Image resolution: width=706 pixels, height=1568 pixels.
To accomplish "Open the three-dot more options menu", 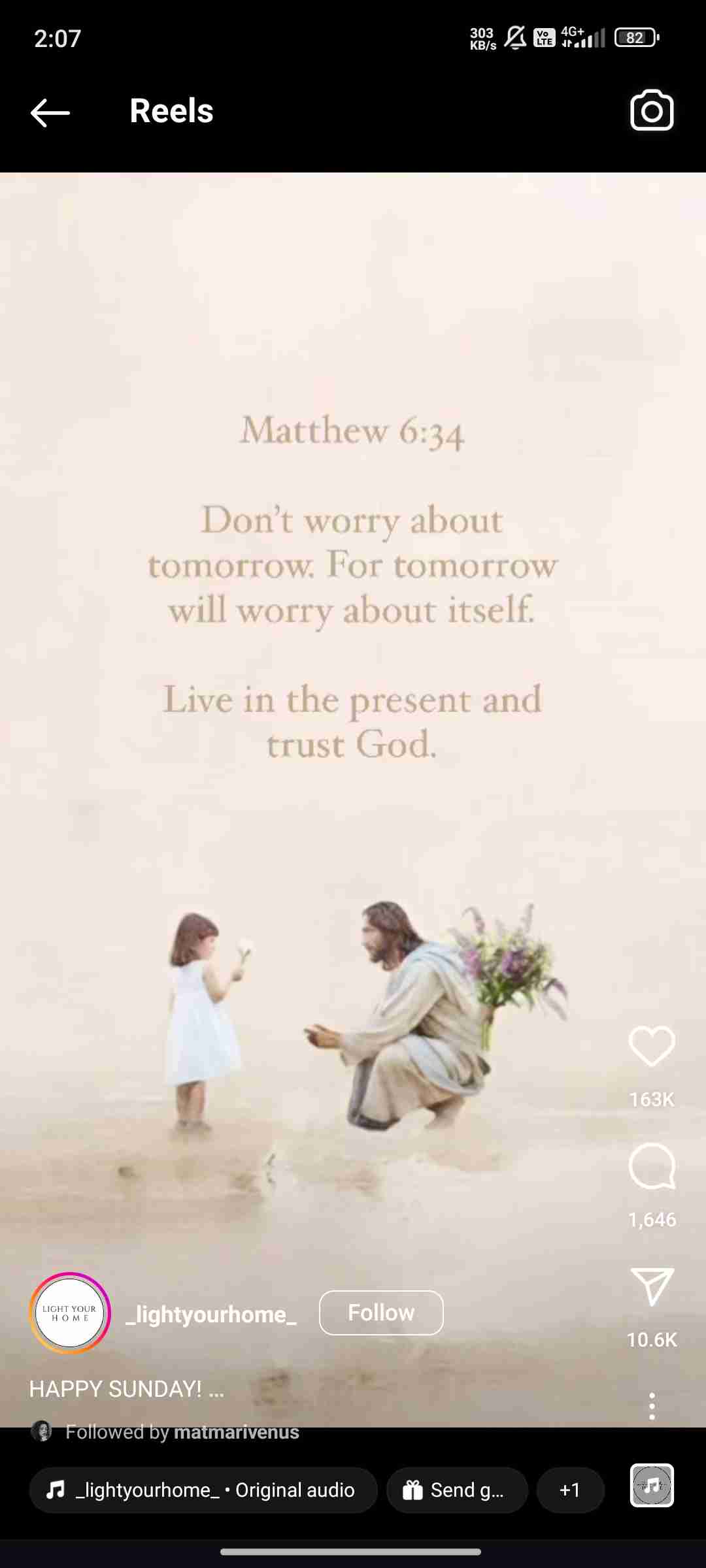I will point(652,1406).
